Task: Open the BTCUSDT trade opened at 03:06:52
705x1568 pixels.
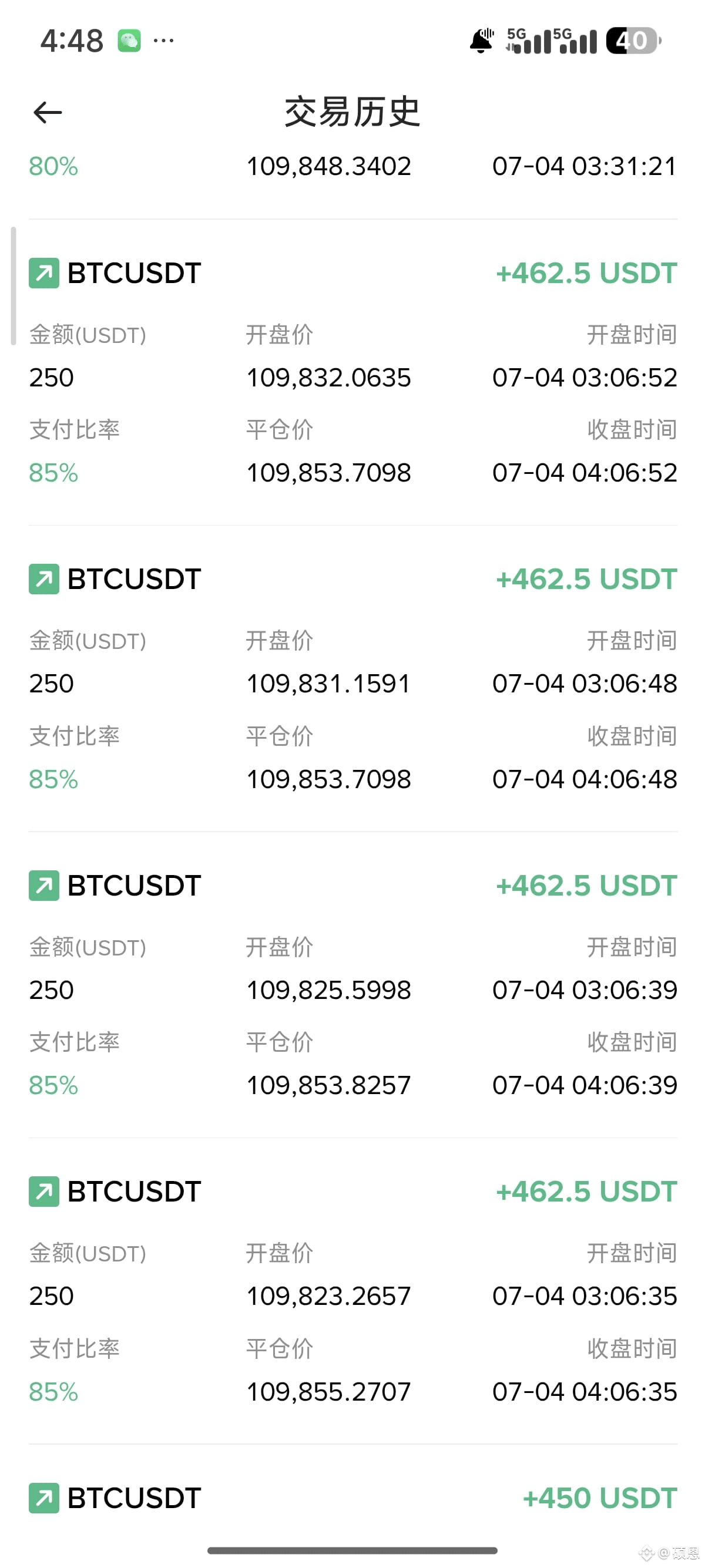Action: coord(352,372)
